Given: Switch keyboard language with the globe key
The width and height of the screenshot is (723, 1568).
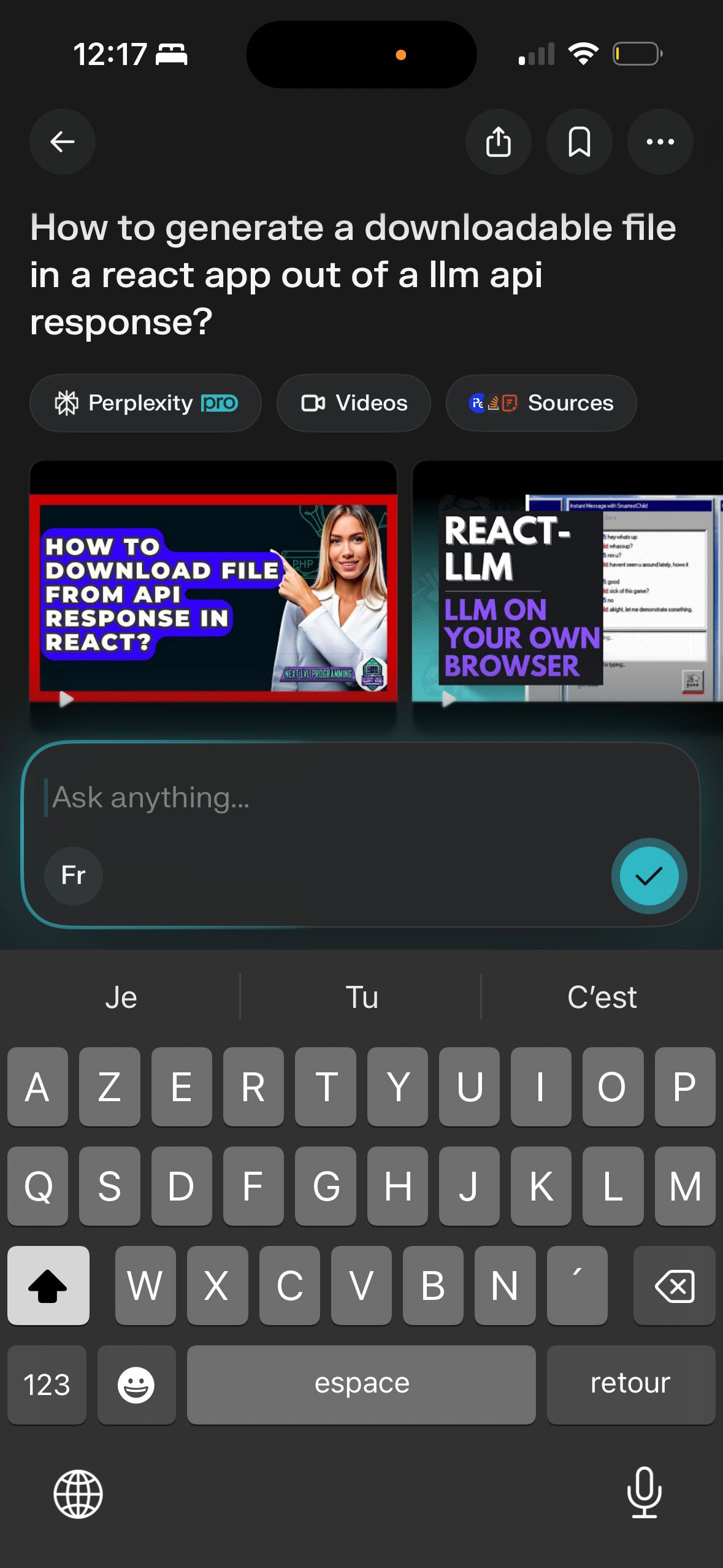Looking at the screenshot, I should [x=78, y=1494].
